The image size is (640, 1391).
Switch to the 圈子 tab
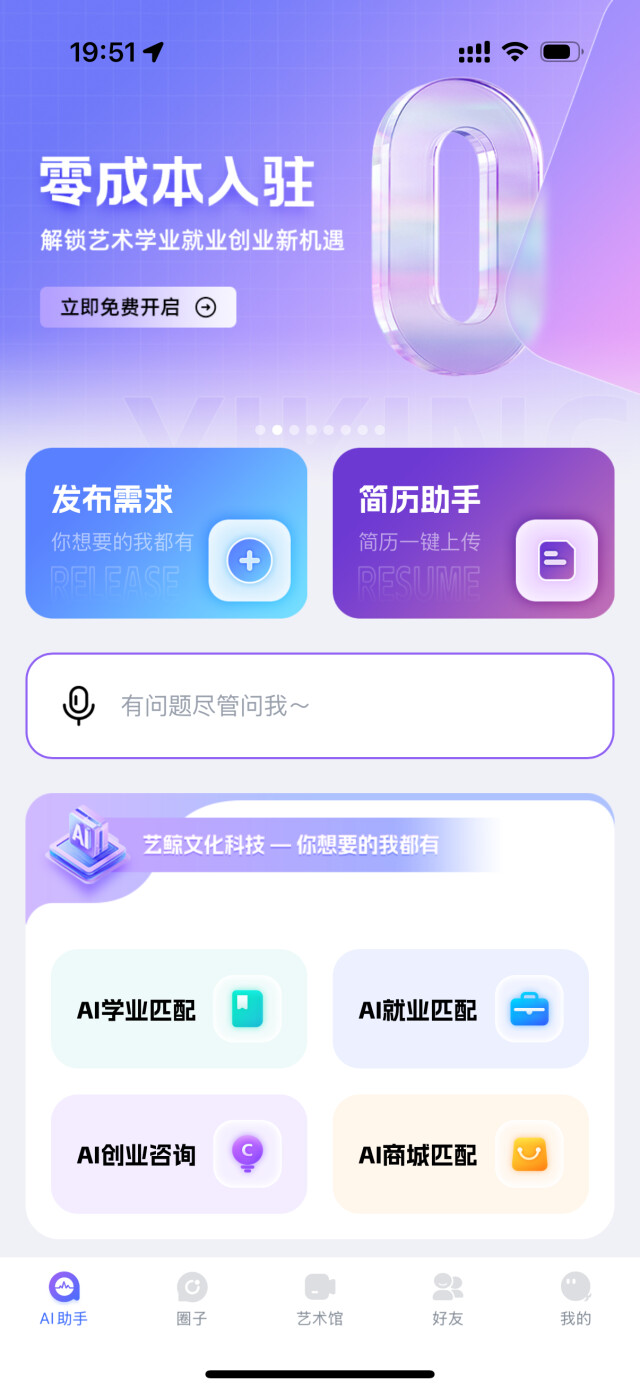pyautogui.click(x=192, y=1298)
